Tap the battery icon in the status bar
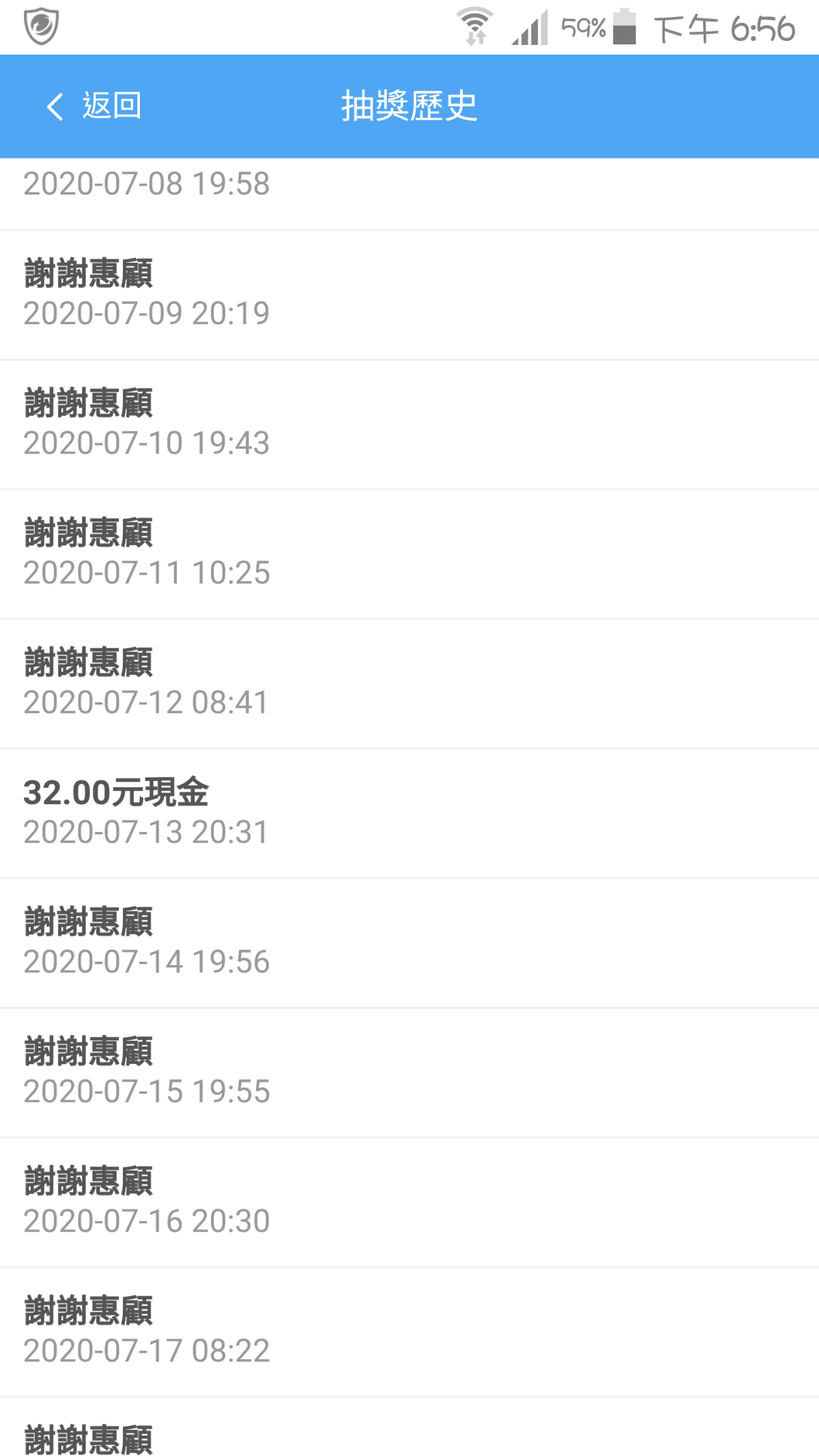The width and height of the screenshot is (819, 1456). point(625,27)
